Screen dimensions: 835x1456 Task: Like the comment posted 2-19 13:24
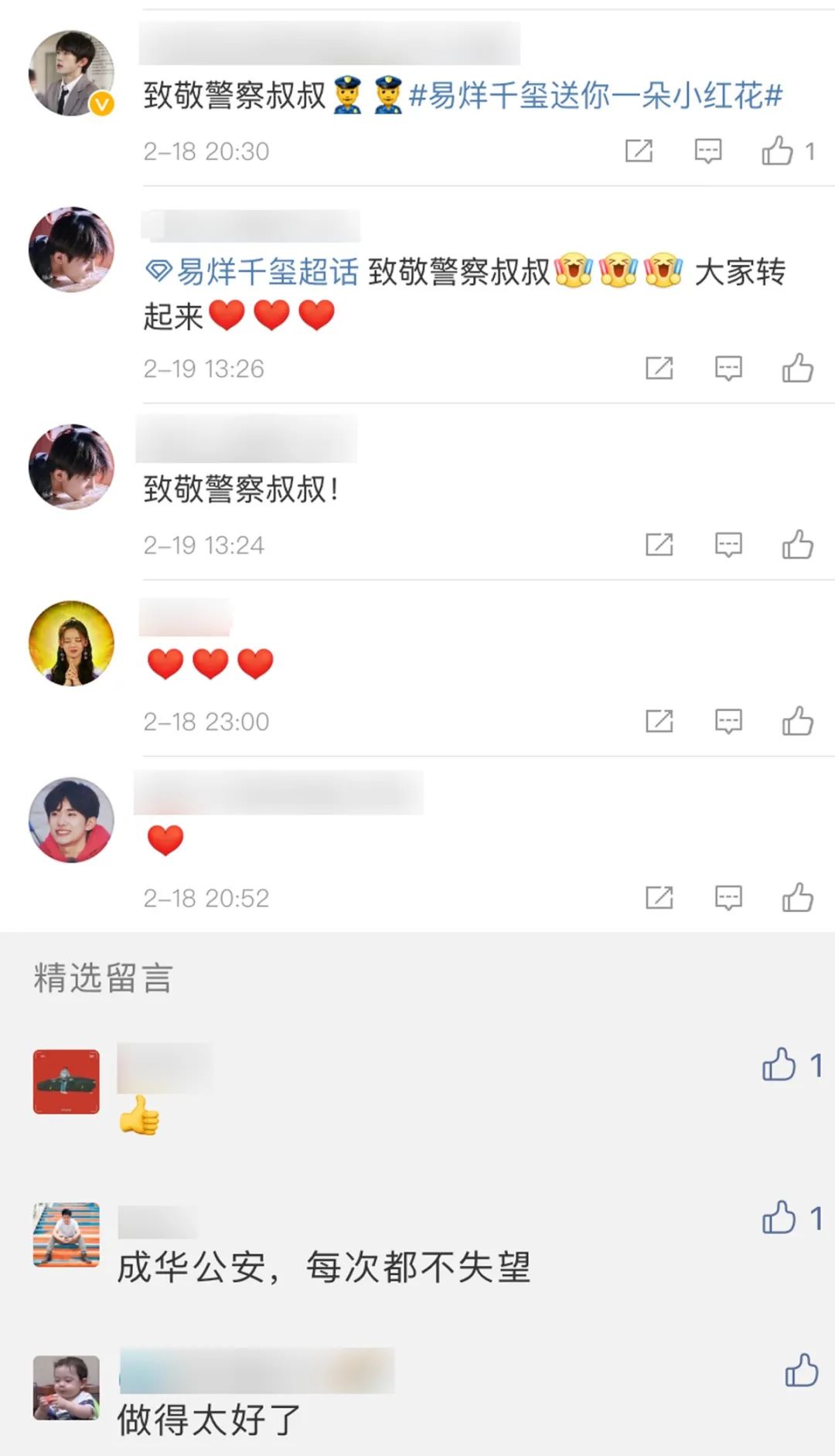(797, 545)
